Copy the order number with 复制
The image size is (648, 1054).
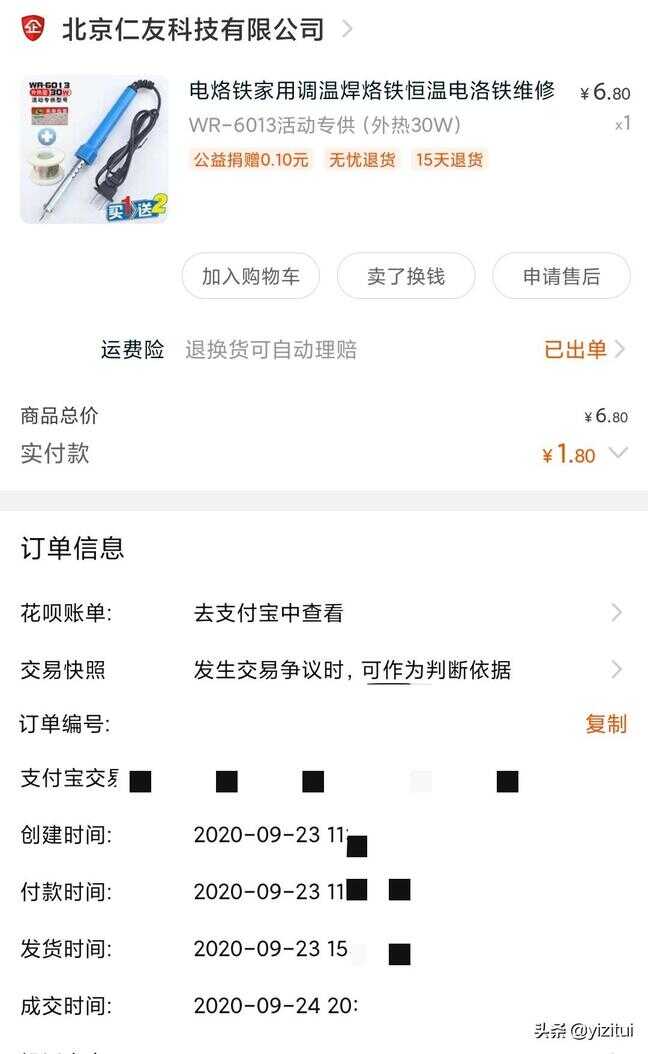[605, 724]
